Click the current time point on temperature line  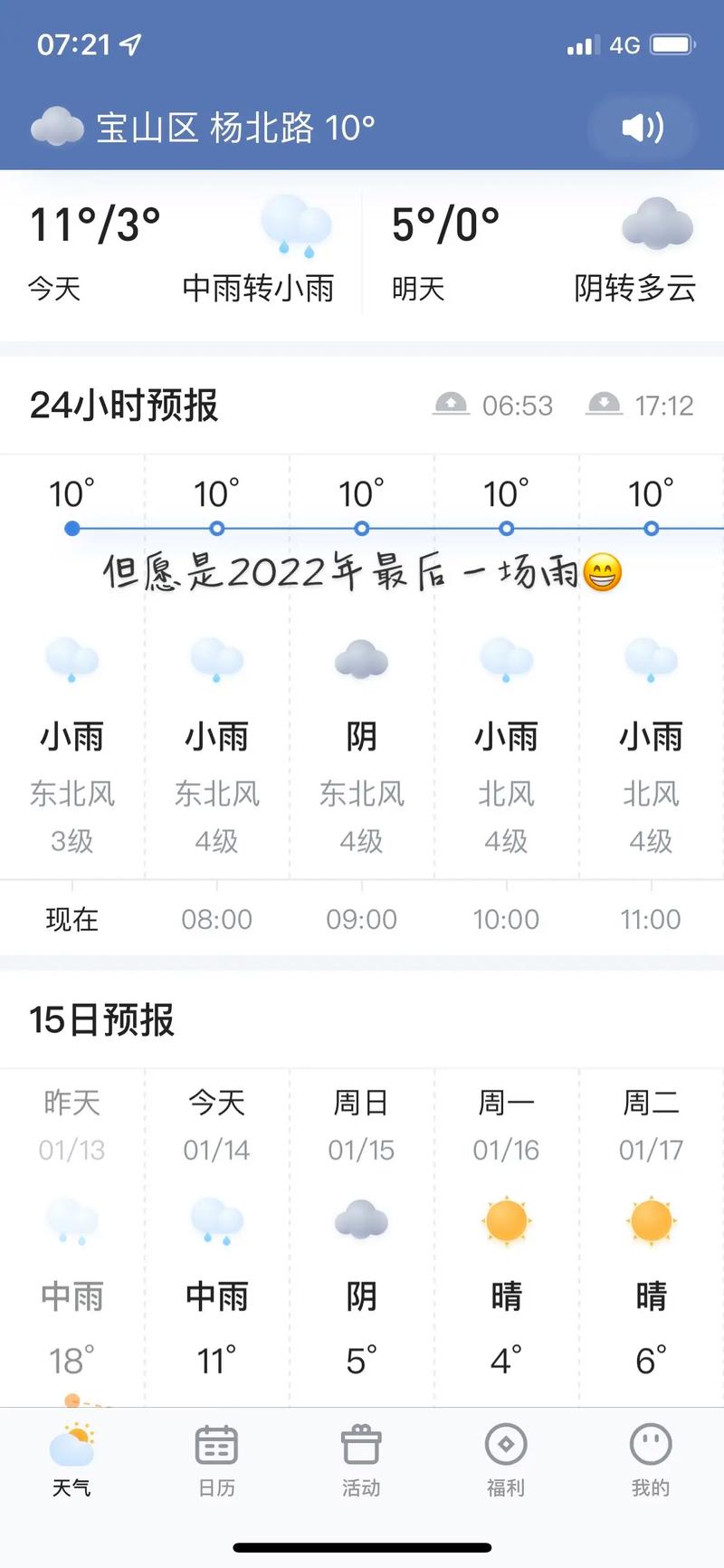click(72, 529)
